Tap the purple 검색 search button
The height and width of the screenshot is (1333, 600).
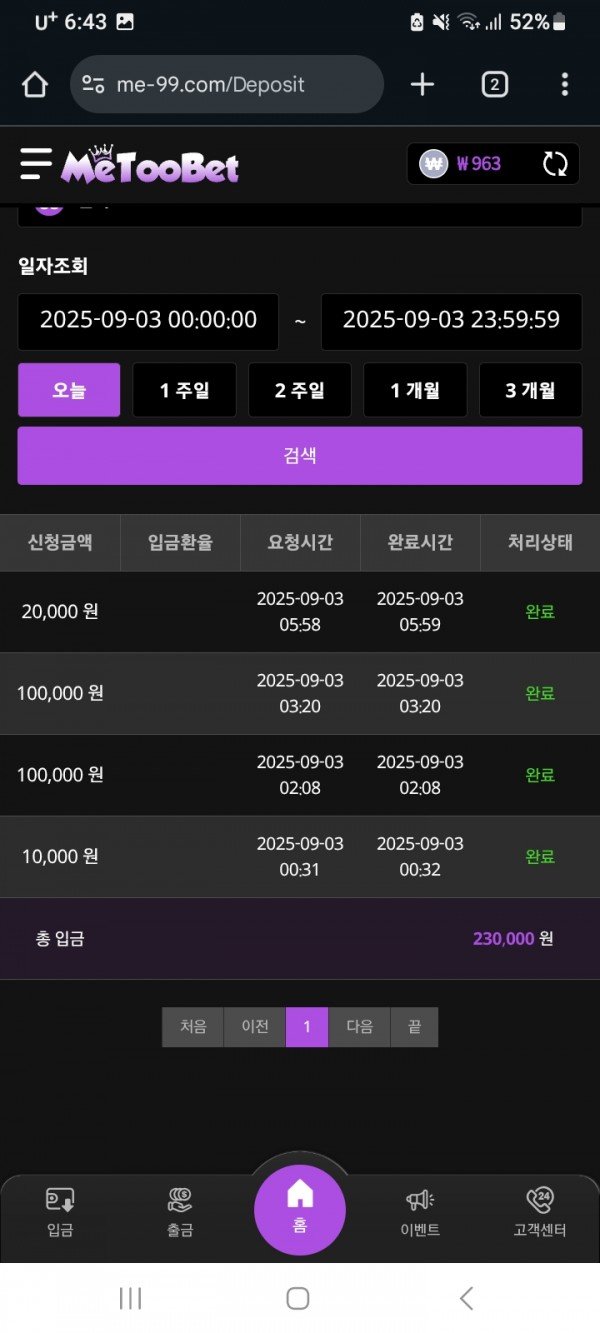coord(300,456)
